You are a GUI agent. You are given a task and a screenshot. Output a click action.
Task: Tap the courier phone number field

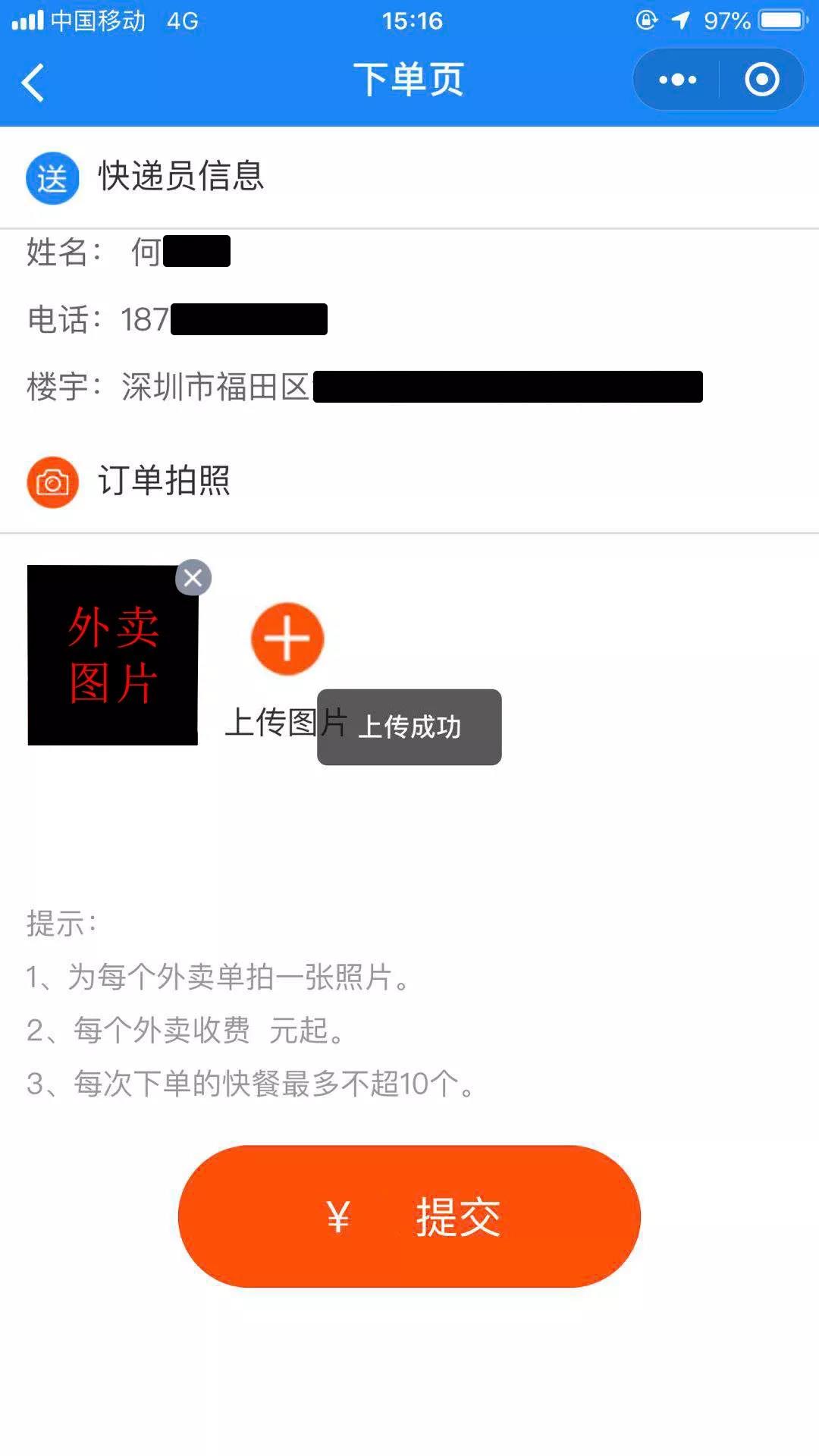pyautogui.click(x=225, y=318)
